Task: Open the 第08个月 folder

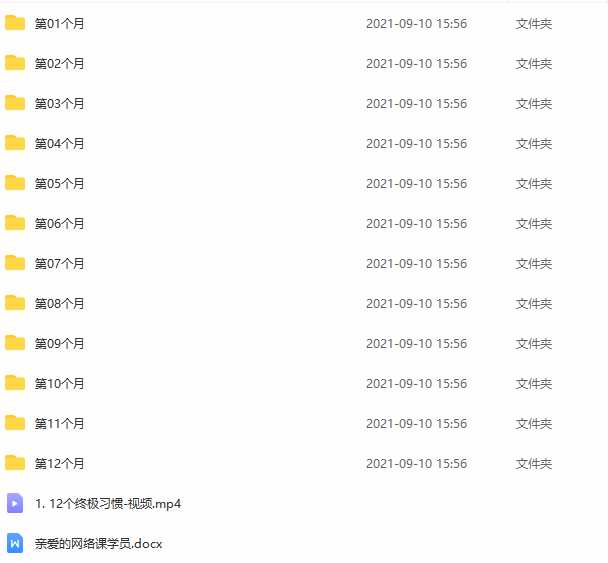Action: (x=59, y=304)
